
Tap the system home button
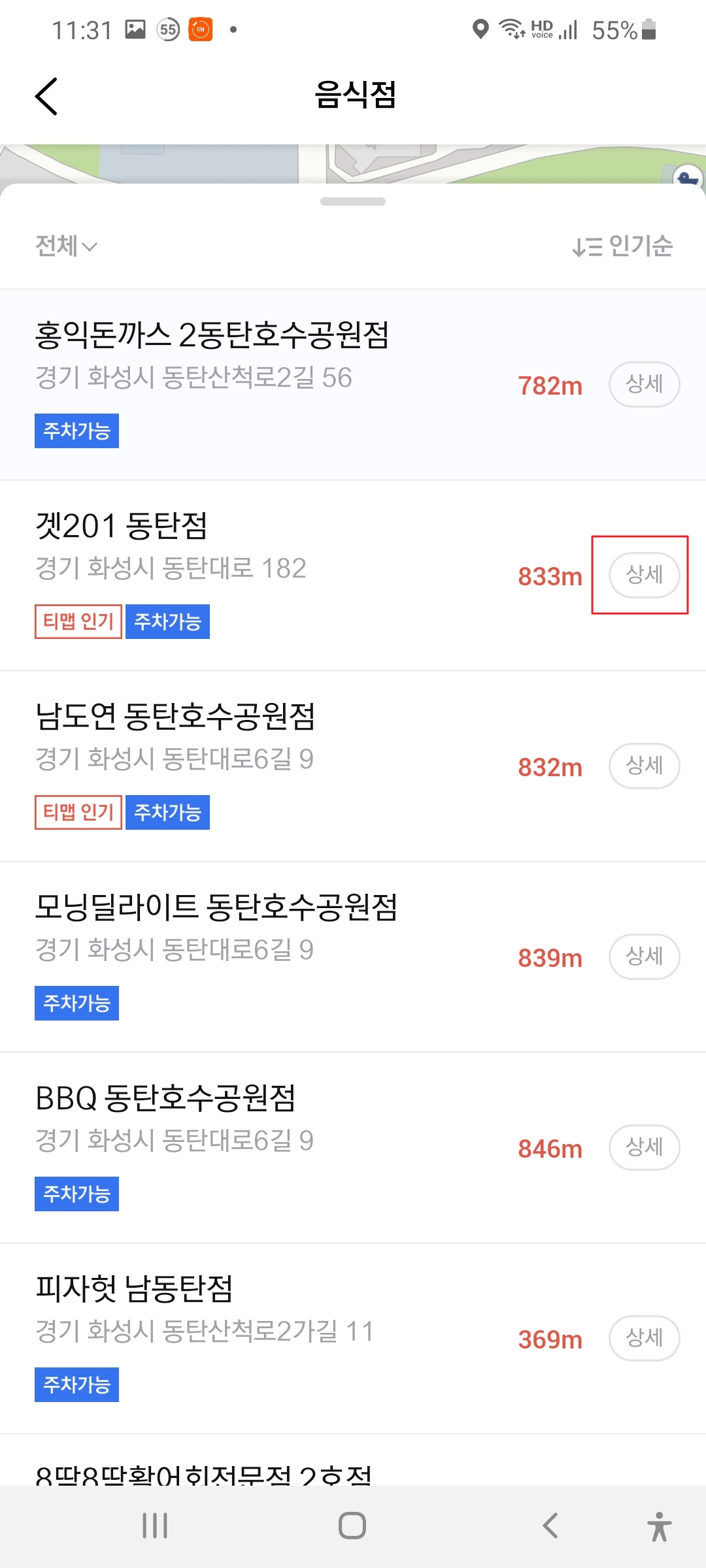[x=352, y=1526]
